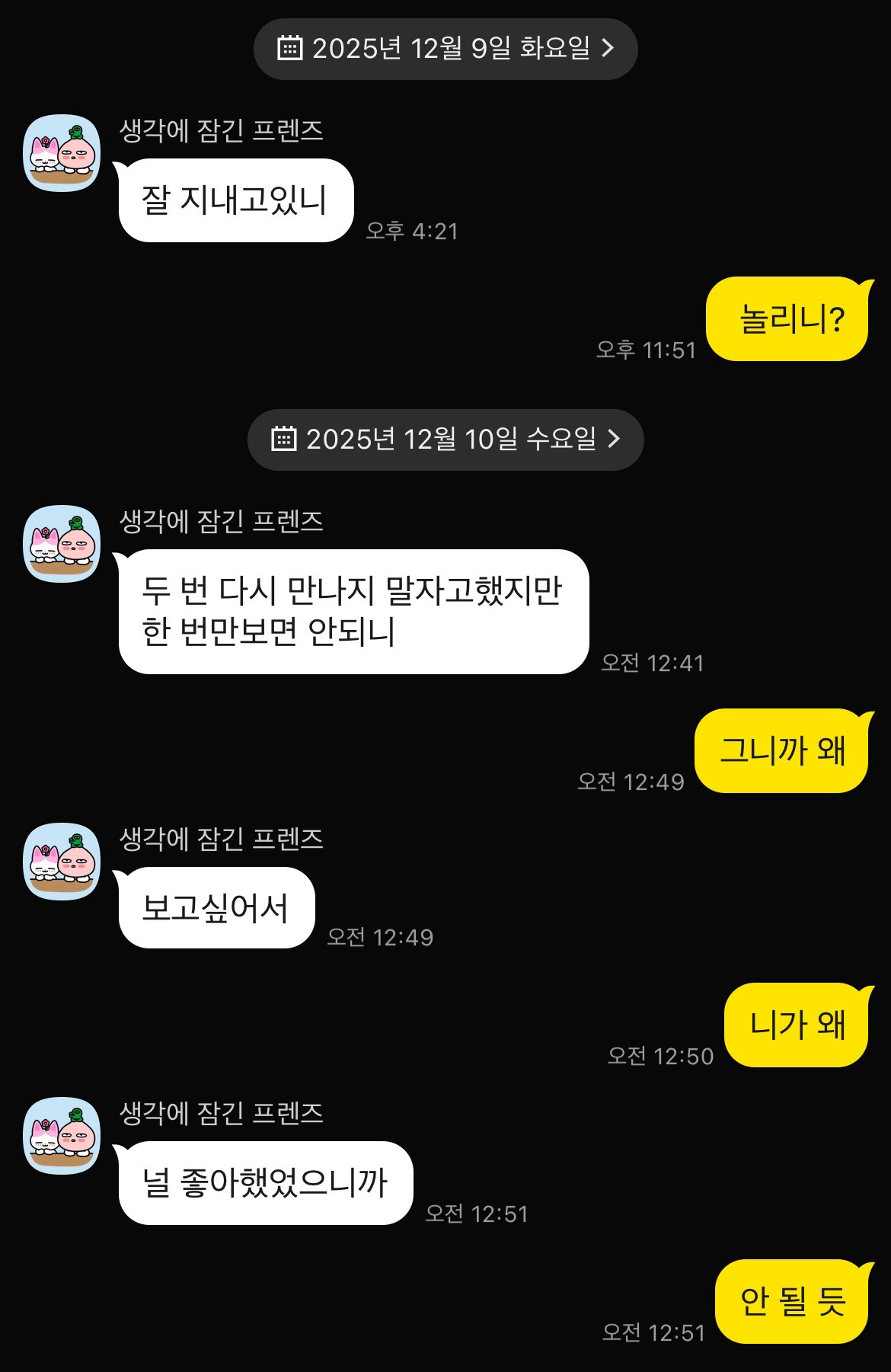Select the sender name above the 잘 지내고있니 message
Image resolution: width=891 pixels, height=1372 pixels.
[x=223, y=132]
